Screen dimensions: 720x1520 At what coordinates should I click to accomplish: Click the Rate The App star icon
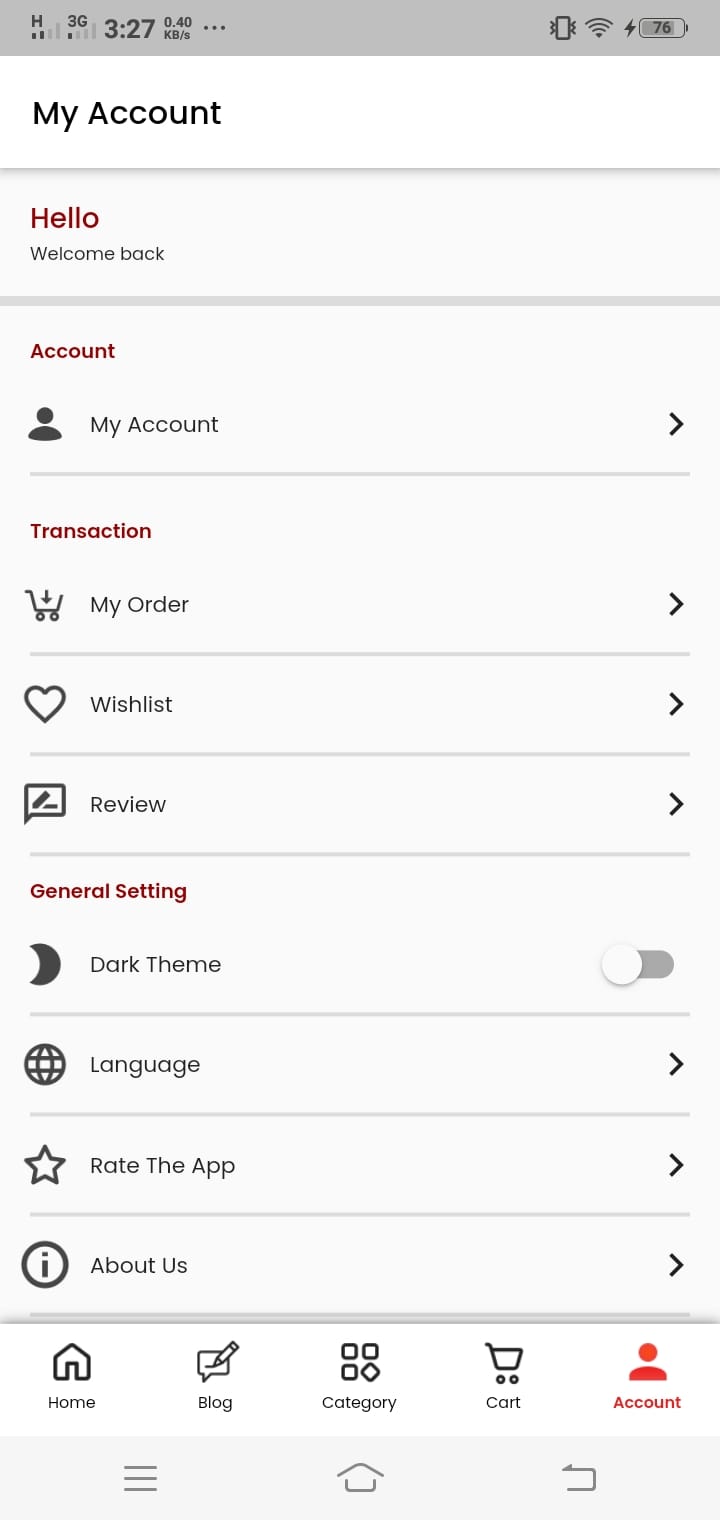[45, 1165]
